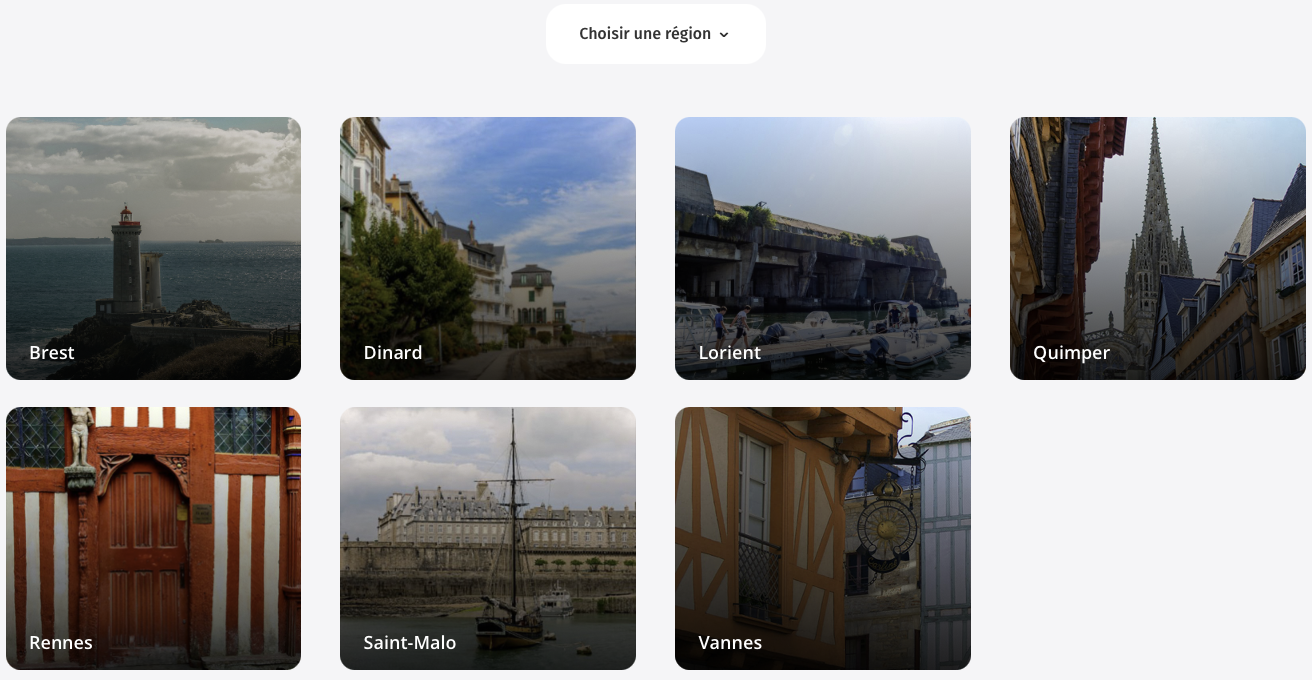
Task: Go to the Vannes card
Action: (822, 538)
